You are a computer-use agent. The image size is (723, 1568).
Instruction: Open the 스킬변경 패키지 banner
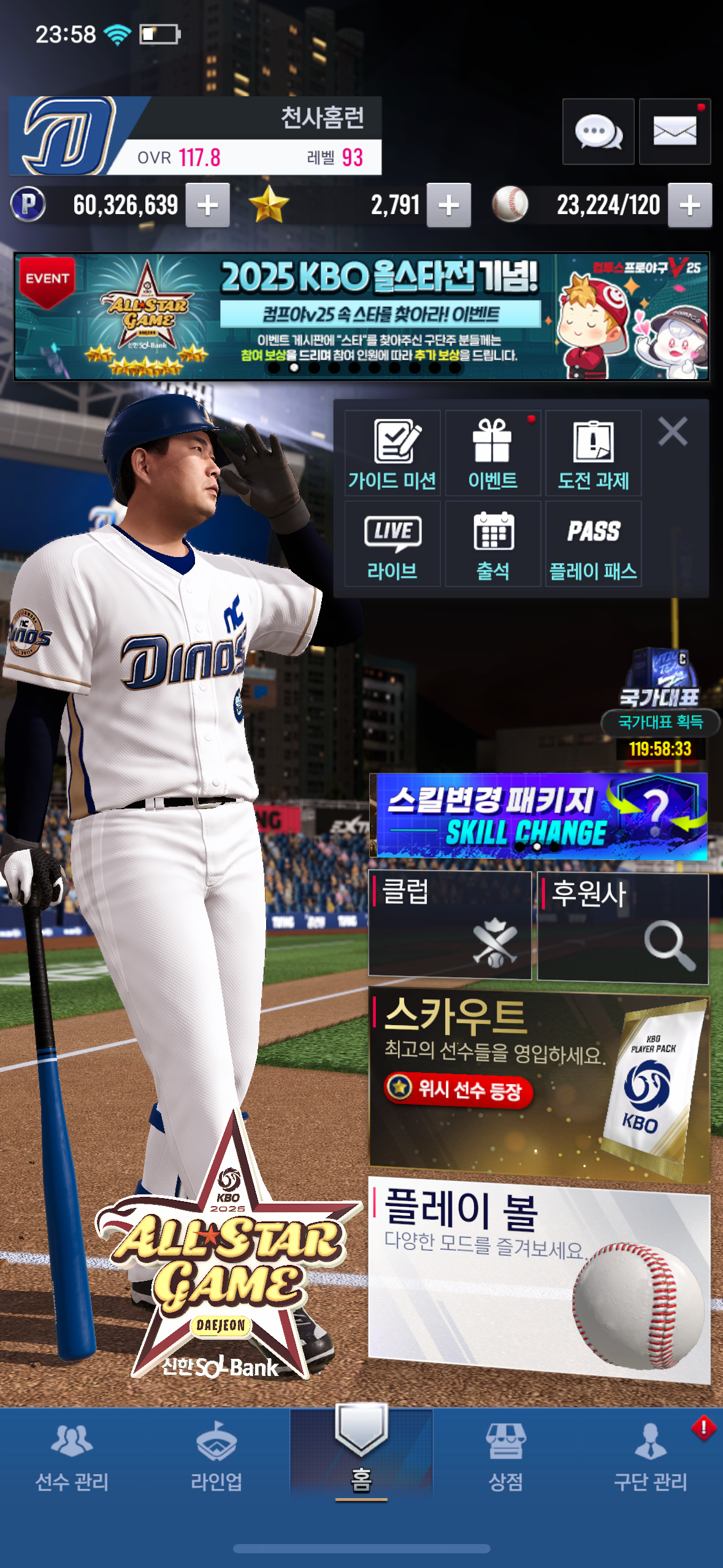[x=538, y=816]
